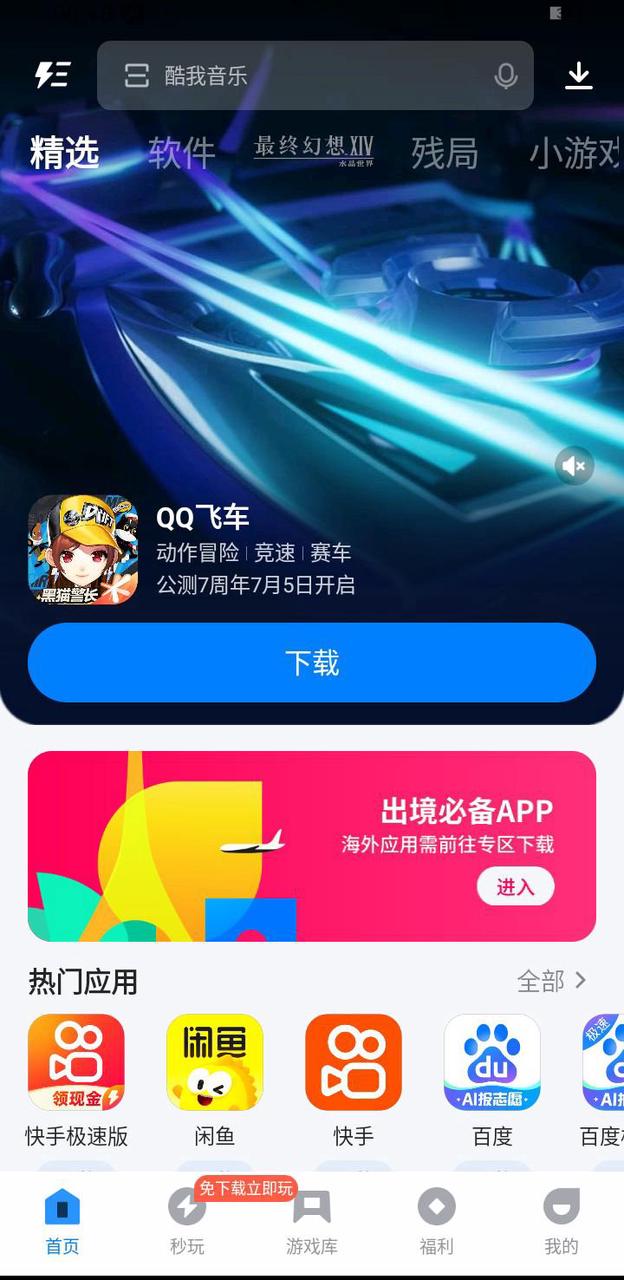Open the downloads manager icon
624x1280 pixels.
pos(579,76)
